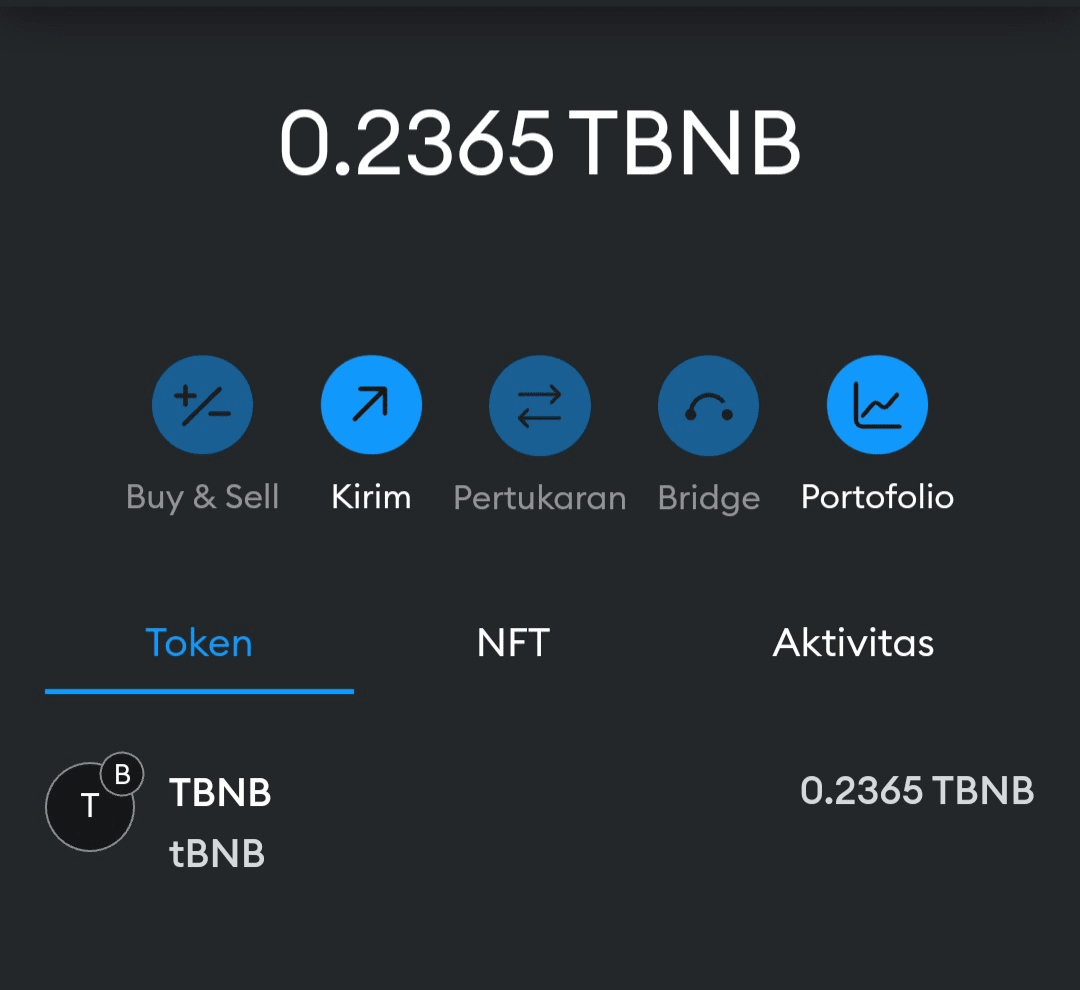1080x990 pixels.
Task: Tap the Kirim send button
Action: point(371,406)
